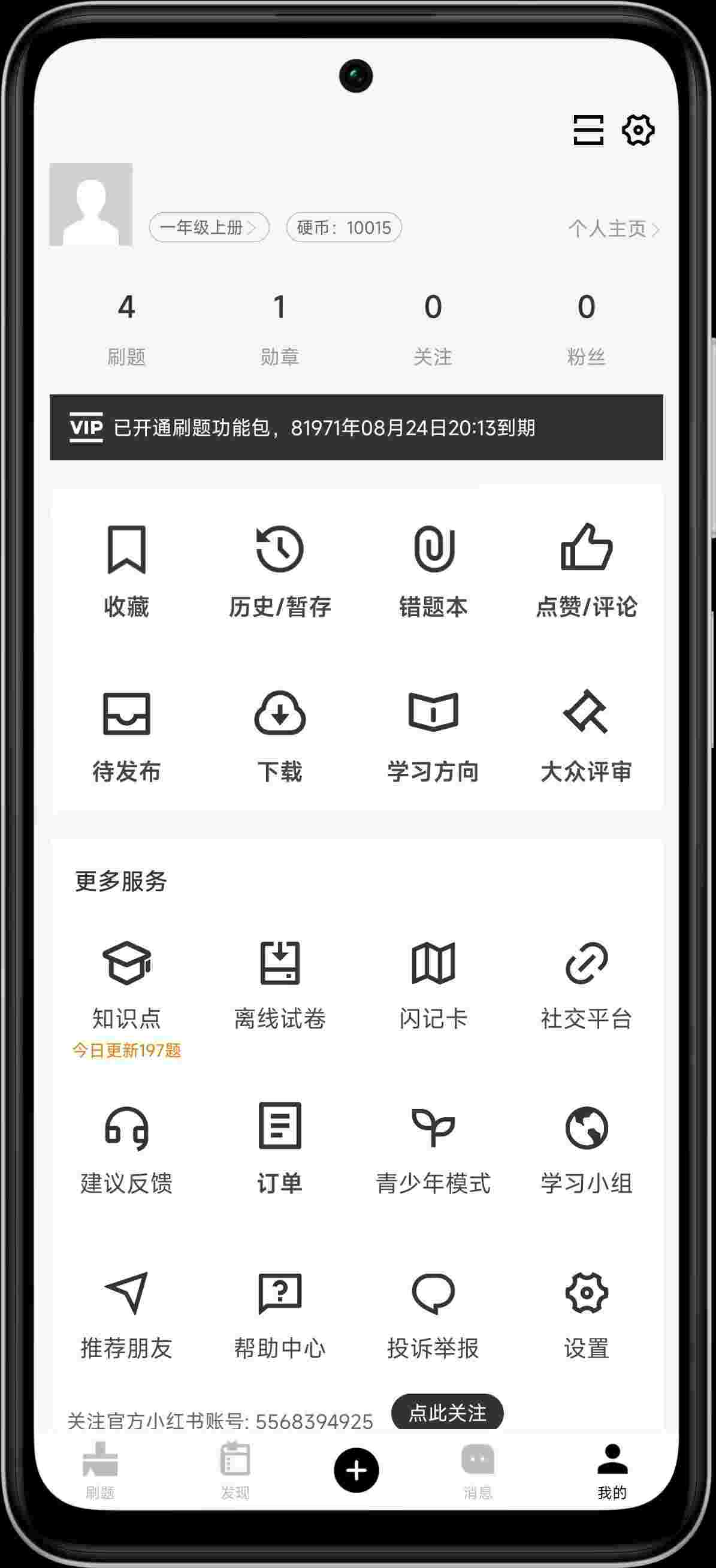Open the scan icon at top
Image resolution: width=716 pixels, height=1568 pixels.
pos(588,129)
